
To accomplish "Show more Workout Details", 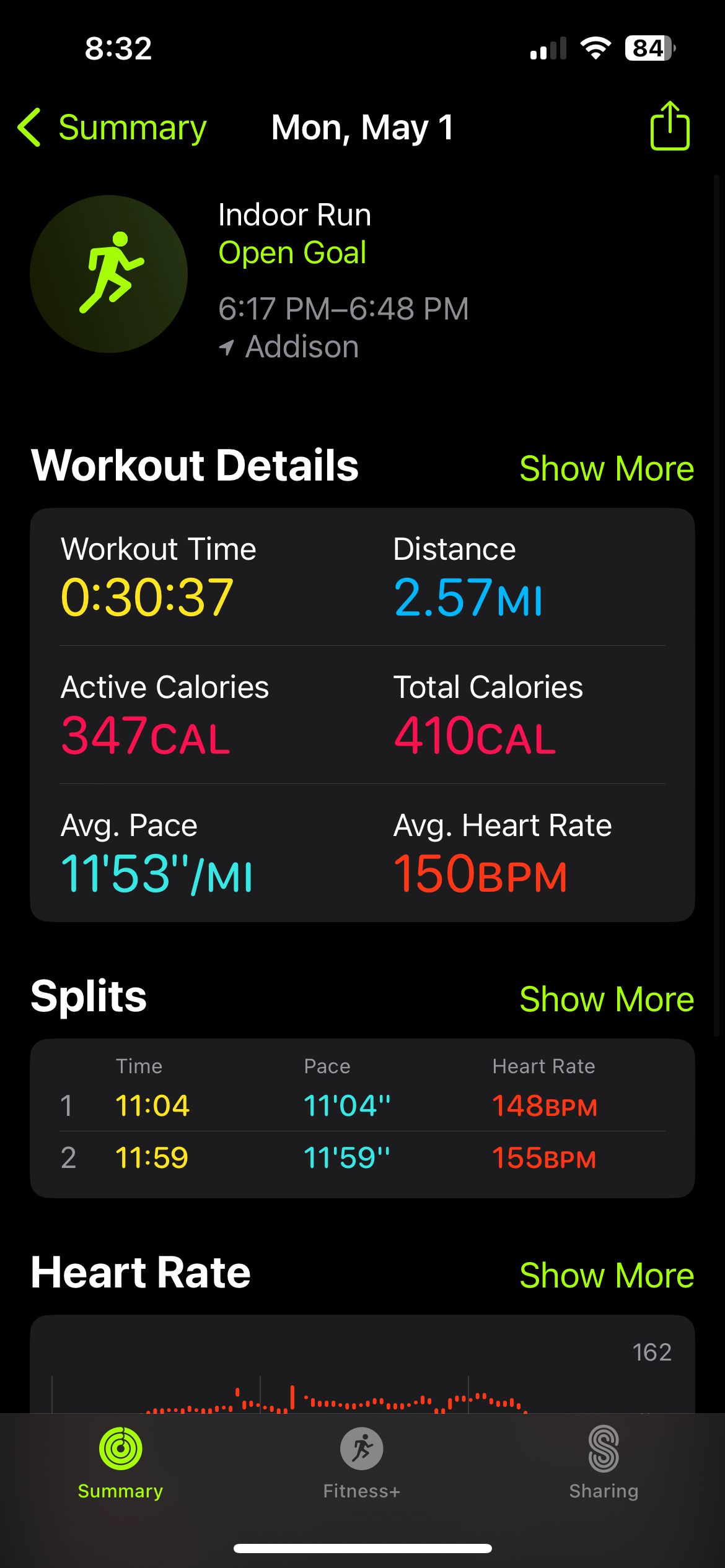I will 607,468.
